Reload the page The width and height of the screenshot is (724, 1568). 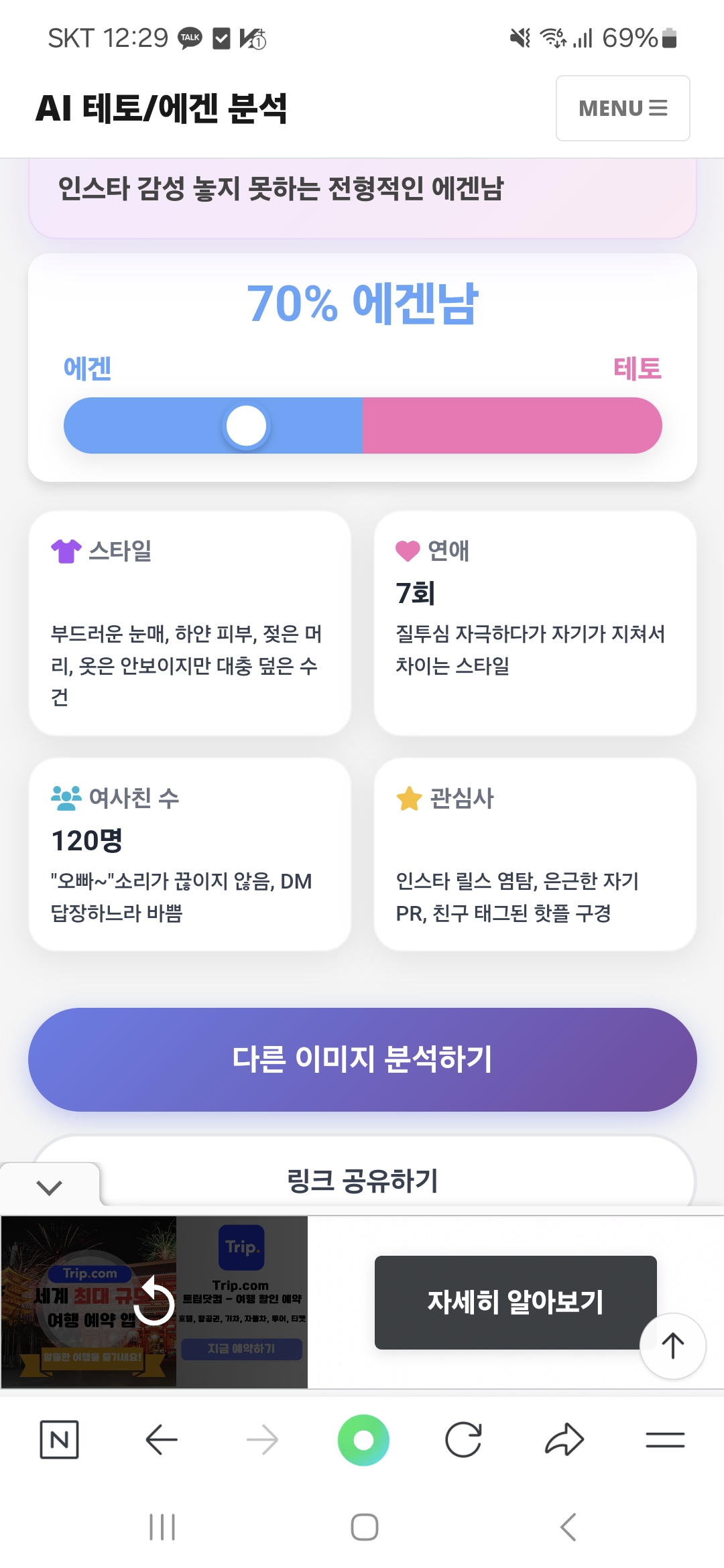tap(463, 1439)
